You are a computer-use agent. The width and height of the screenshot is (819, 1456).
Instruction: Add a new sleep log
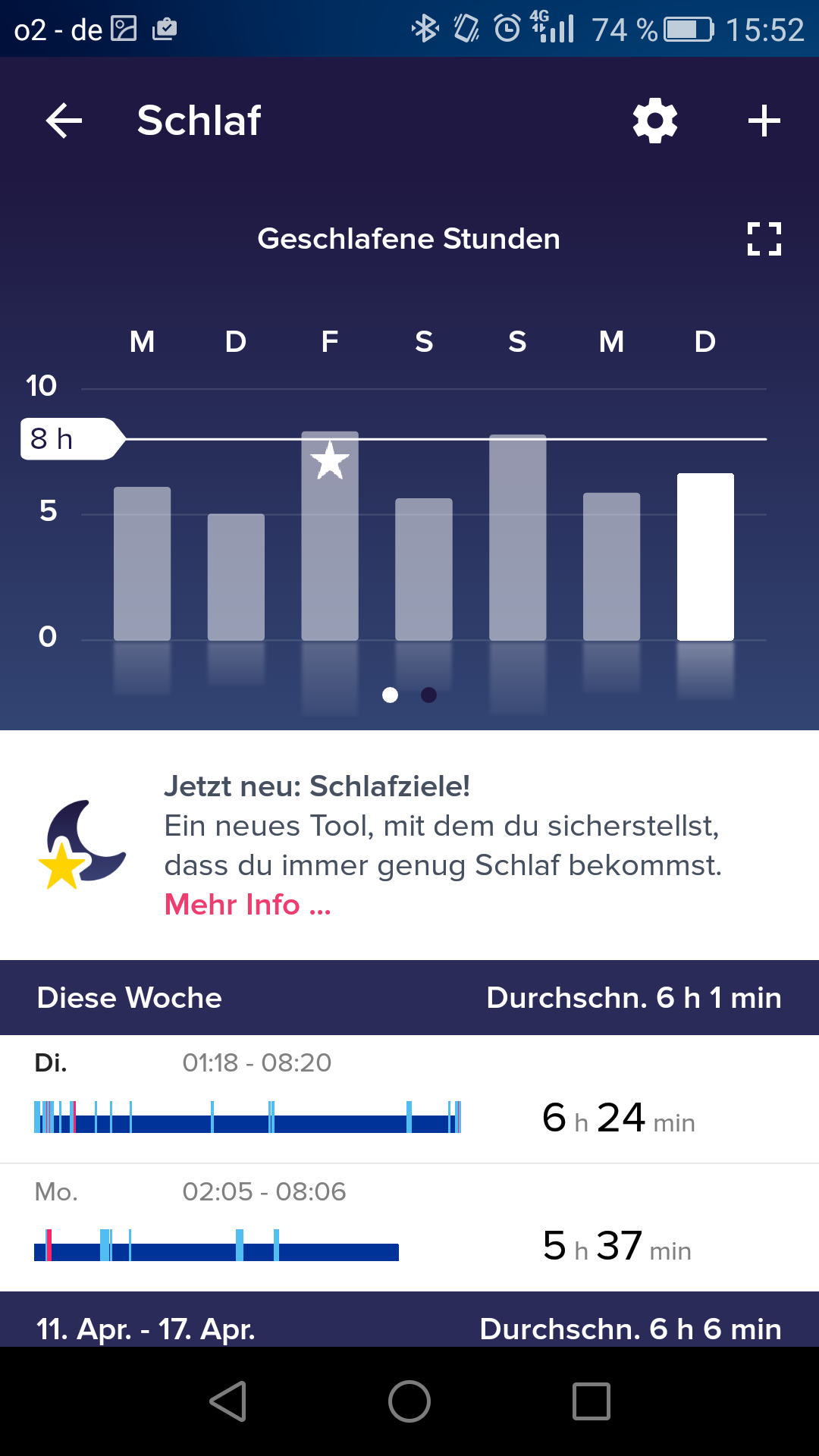coord(764,121)
